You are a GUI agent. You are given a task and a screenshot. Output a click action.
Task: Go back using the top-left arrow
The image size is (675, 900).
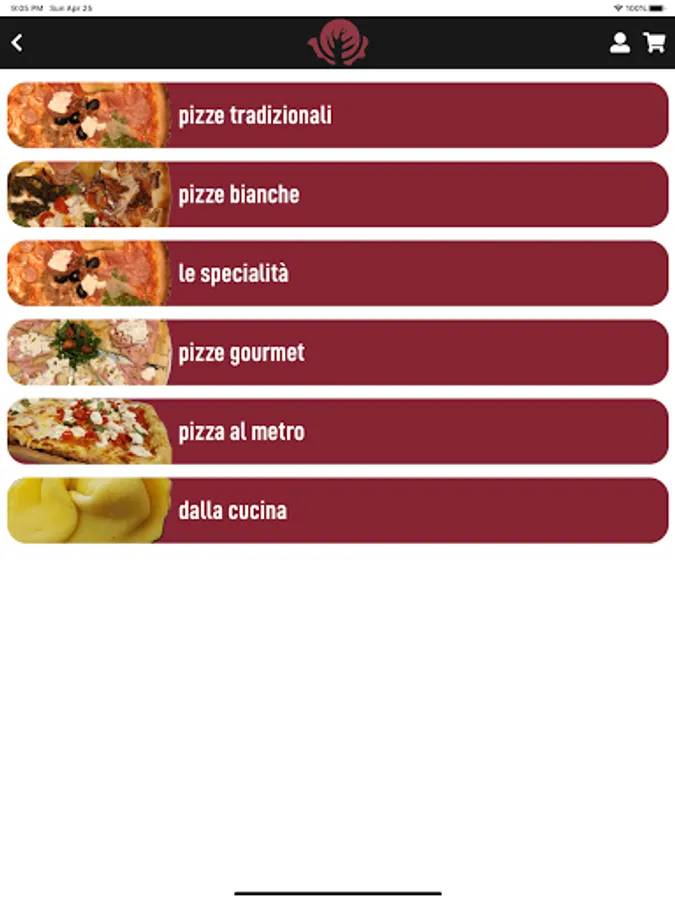coord(17,43)
